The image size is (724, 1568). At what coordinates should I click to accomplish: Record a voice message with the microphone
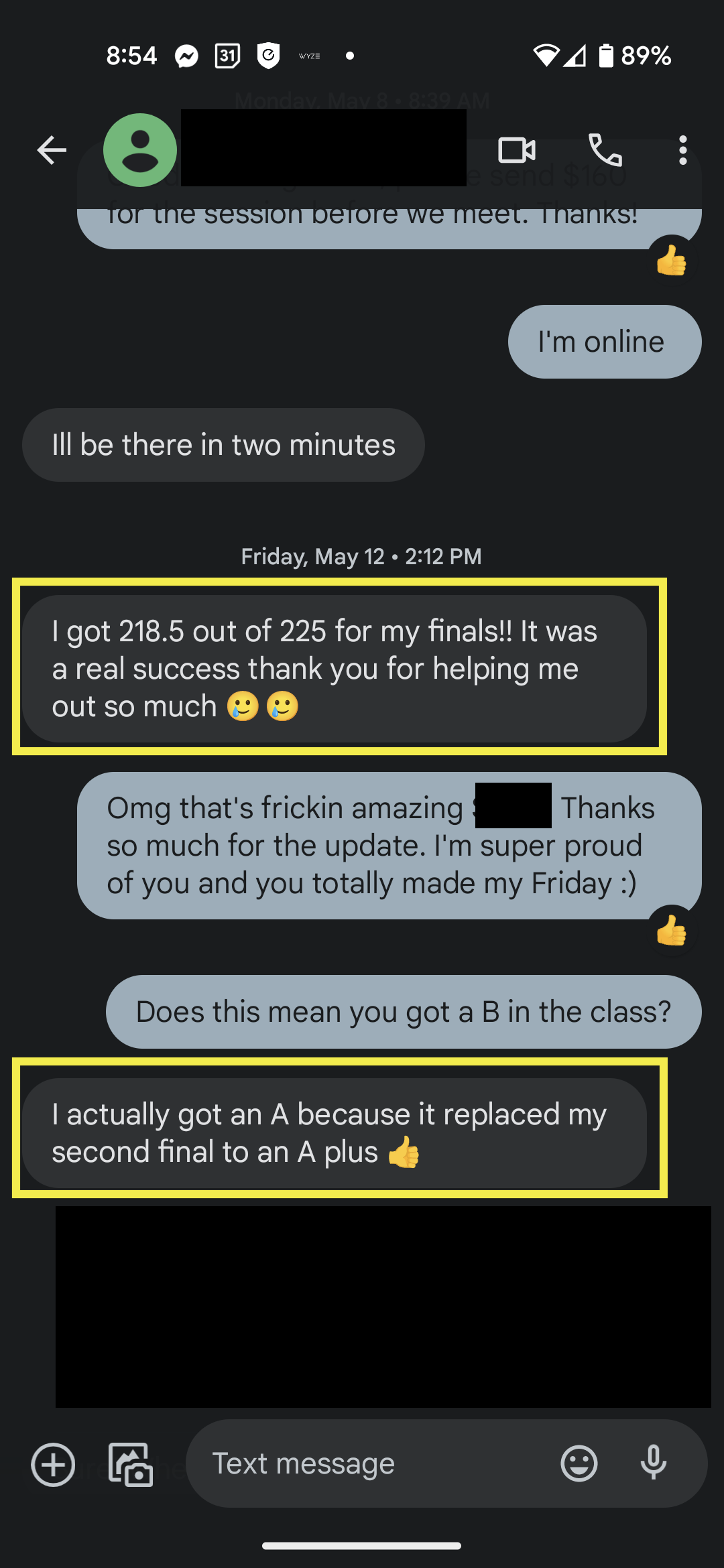point(654,1463)
